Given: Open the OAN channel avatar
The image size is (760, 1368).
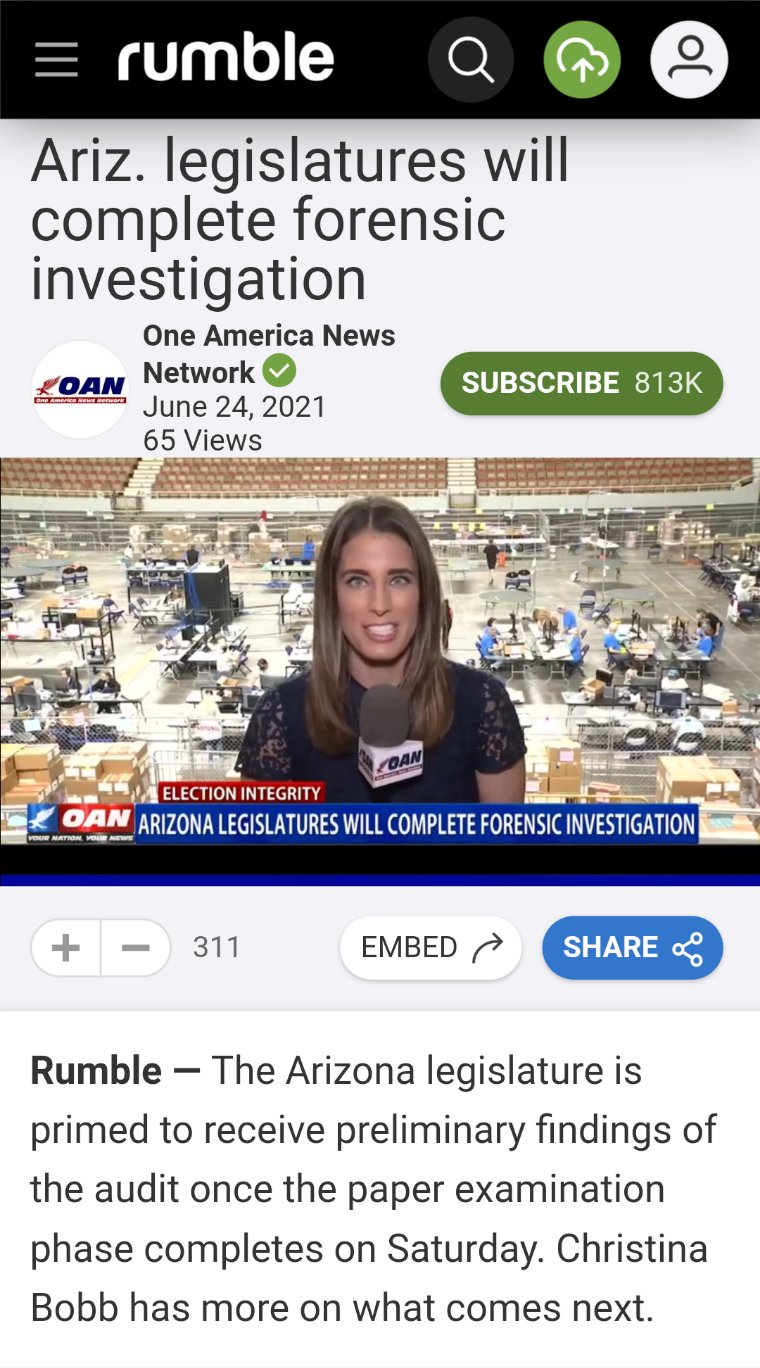Looking at the screenshot, I should [80, 389].
